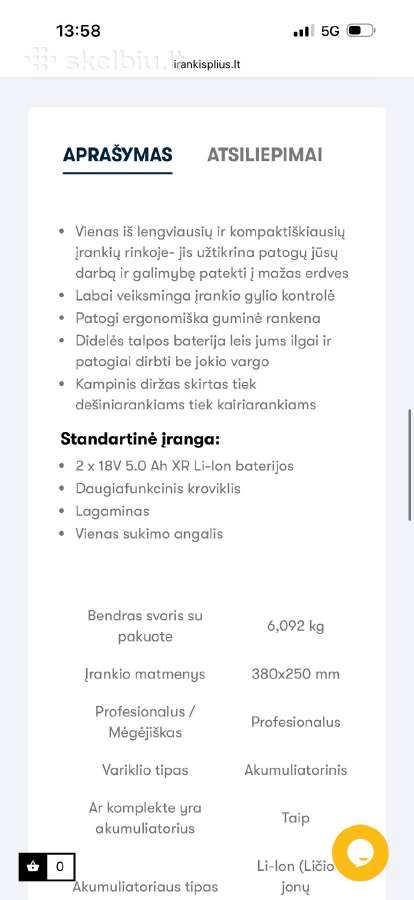Select the APRAŠYMAS tab
This screenshot has width=414, height=900.
118,155
